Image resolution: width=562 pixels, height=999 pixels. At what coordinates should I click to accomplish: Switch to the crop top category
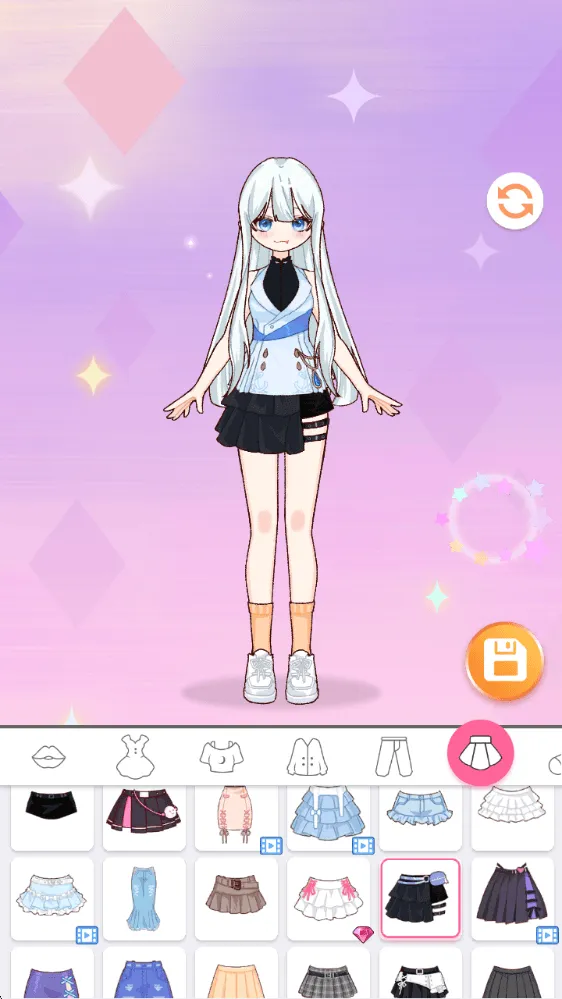point(221,756)
